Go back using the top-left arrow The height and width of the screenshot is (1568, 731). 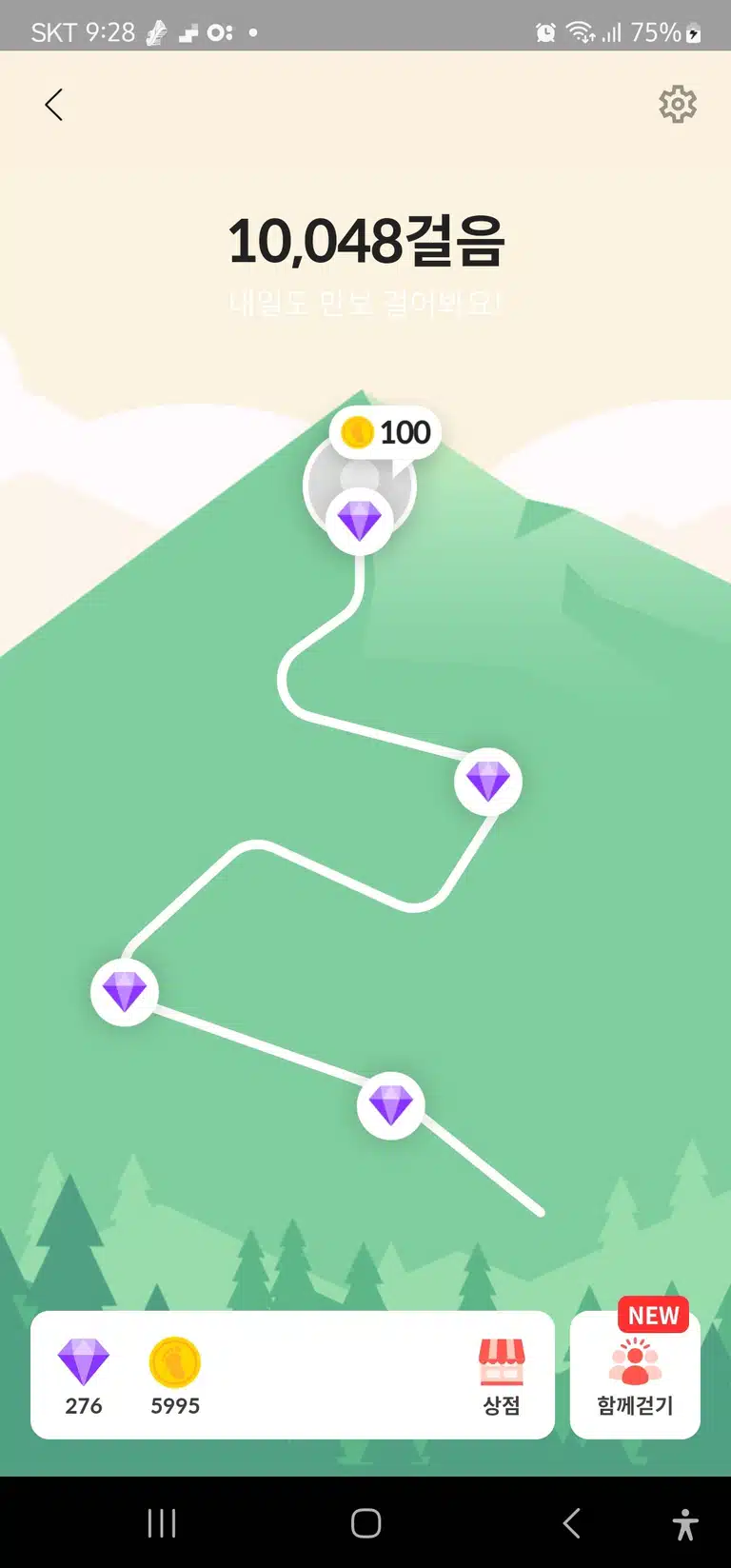coord(53,105)
